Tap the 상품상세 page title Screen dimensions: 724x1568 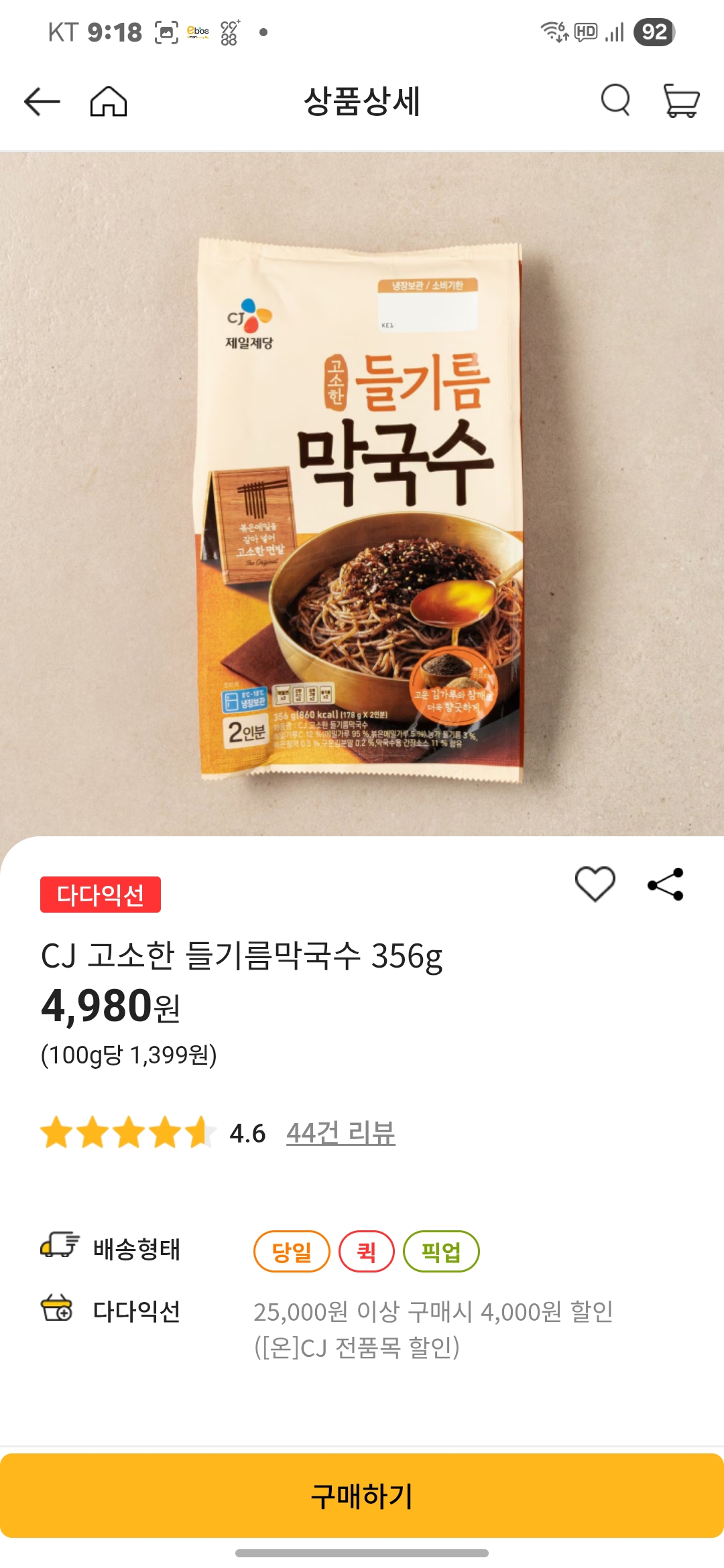(362, 102)
